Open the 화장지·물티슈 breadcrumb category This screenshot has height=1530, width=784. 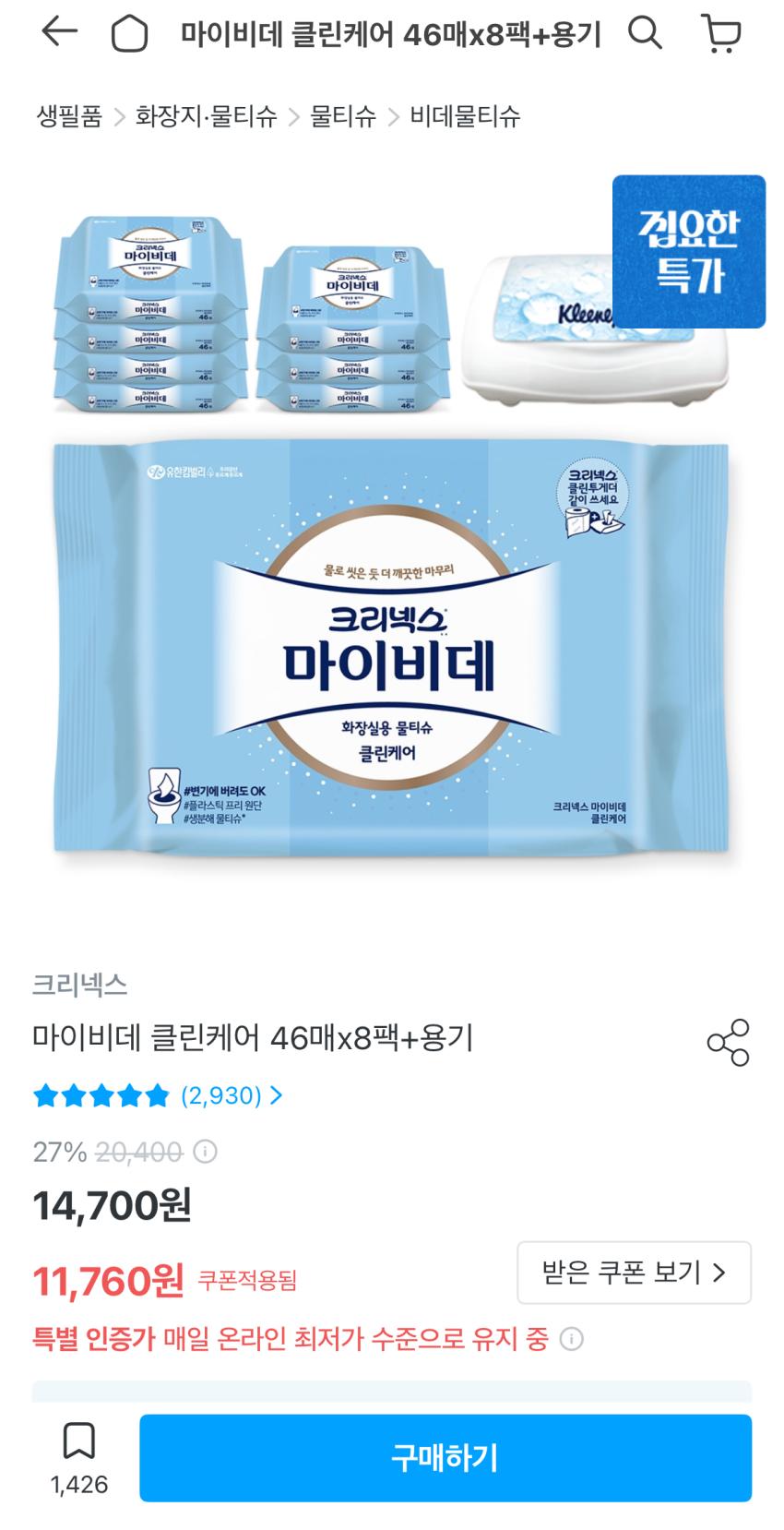point(206,116)
